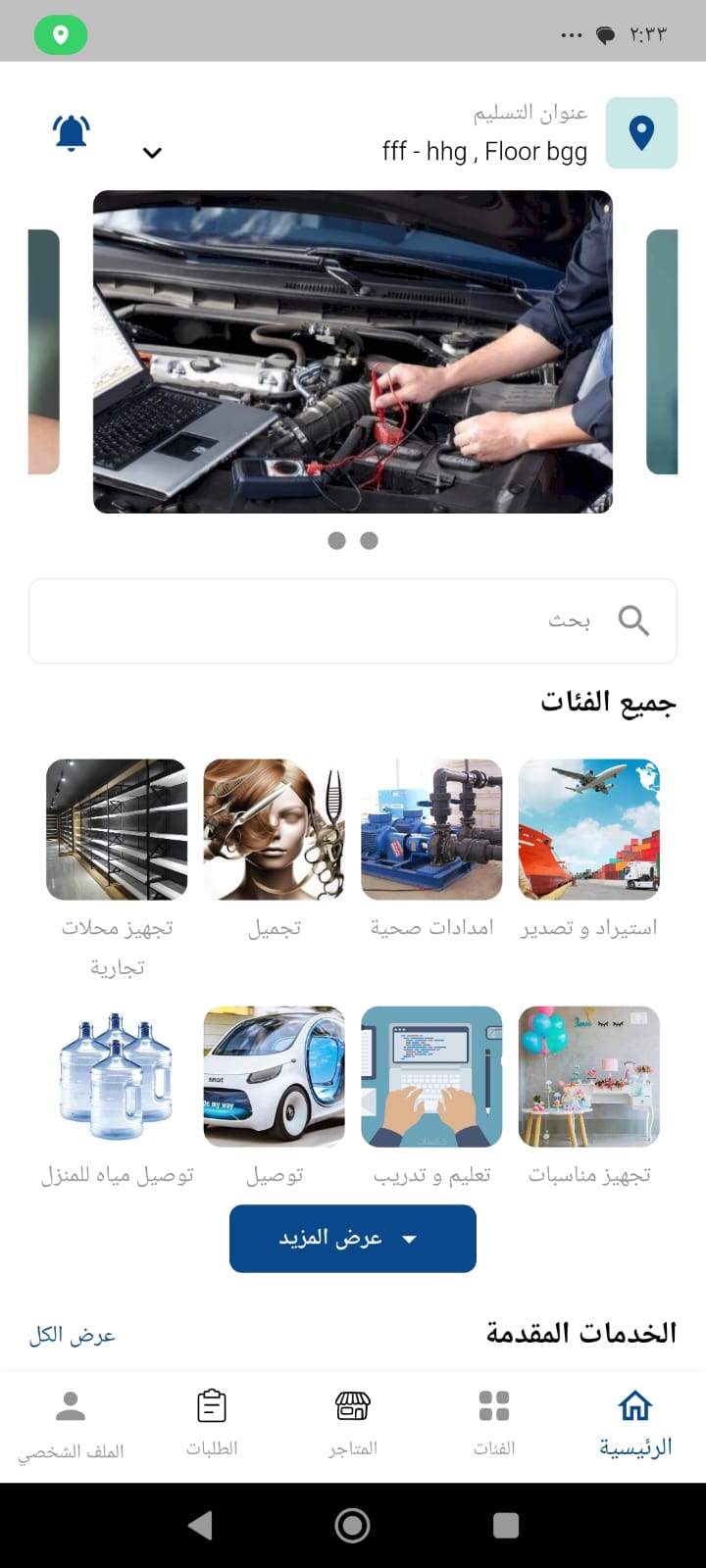Open the تجهيز مناسبات category
This screenshot has height=1568, width=706.
(x=589, y=1096)
